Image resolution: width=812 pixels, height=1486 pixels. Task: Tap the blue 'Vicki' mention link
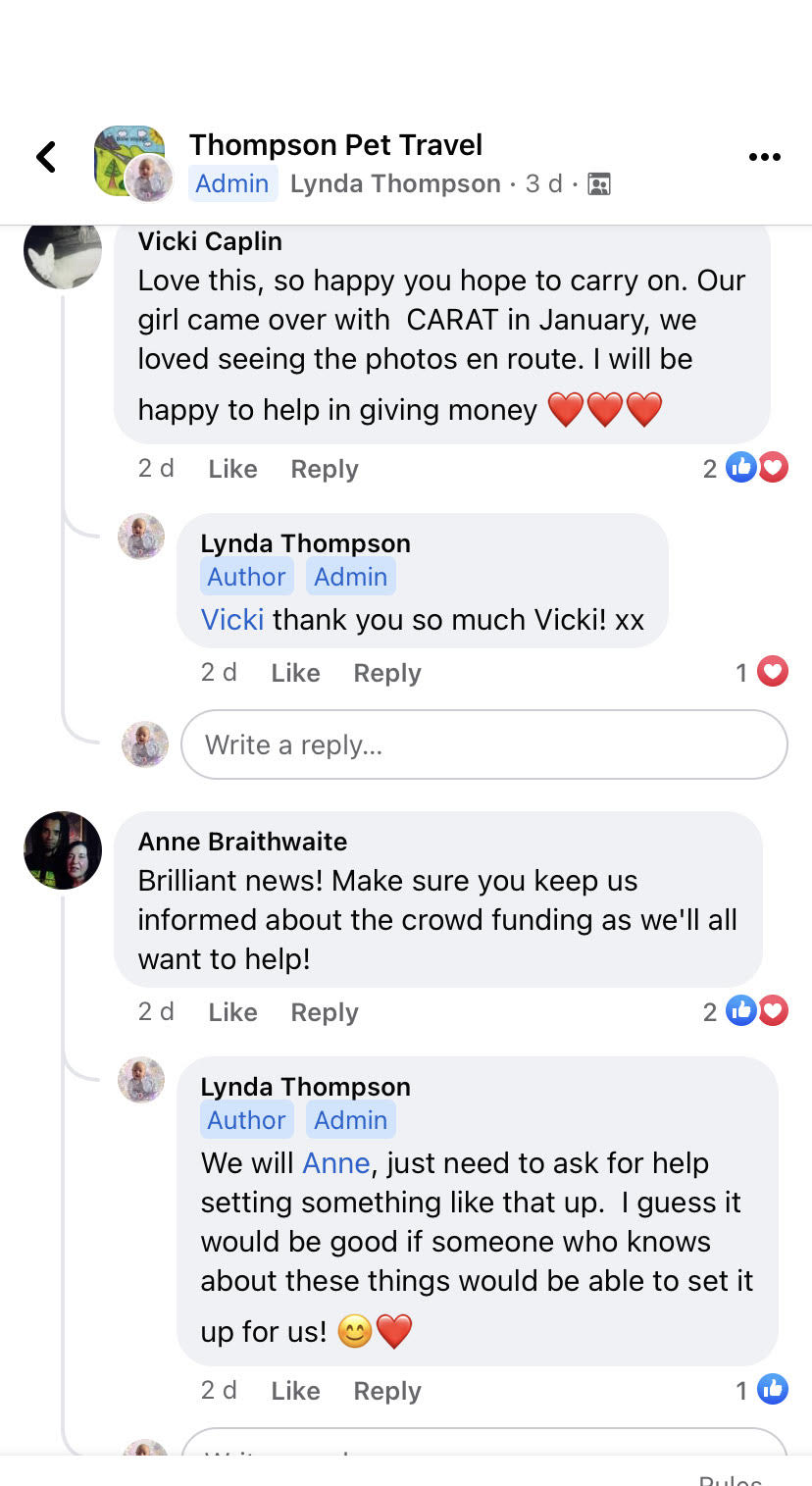pos(232,620)
